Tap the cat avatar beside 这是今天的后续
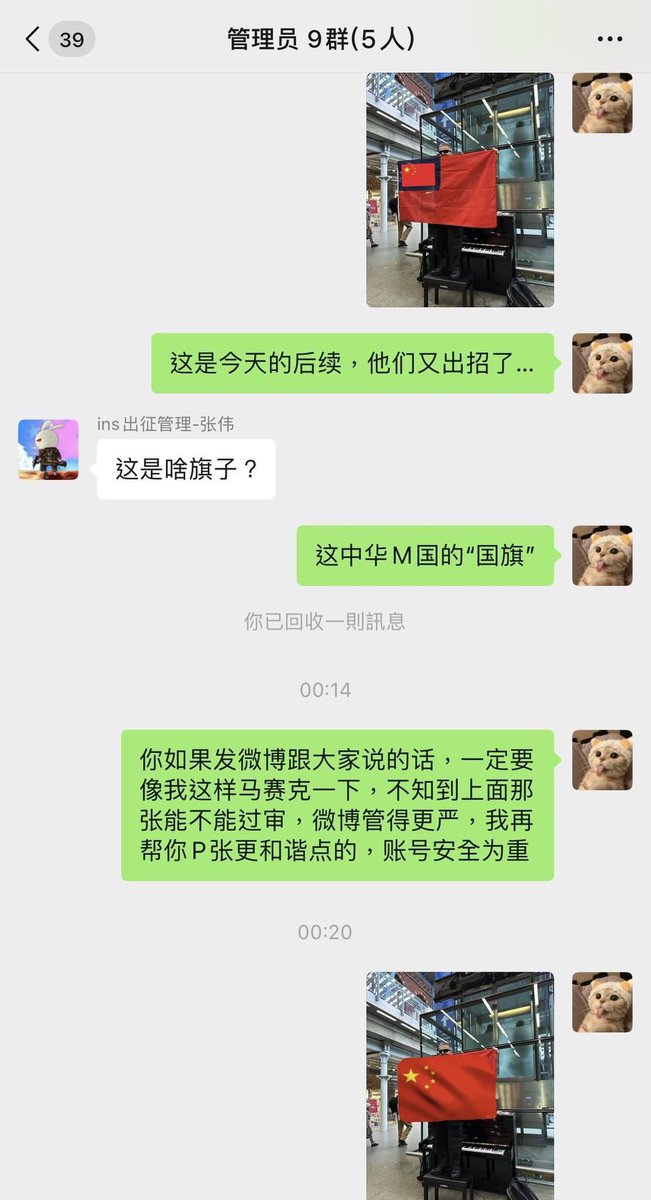The image size is (651, 1200). pyautogui.click(x=601, y=363)
